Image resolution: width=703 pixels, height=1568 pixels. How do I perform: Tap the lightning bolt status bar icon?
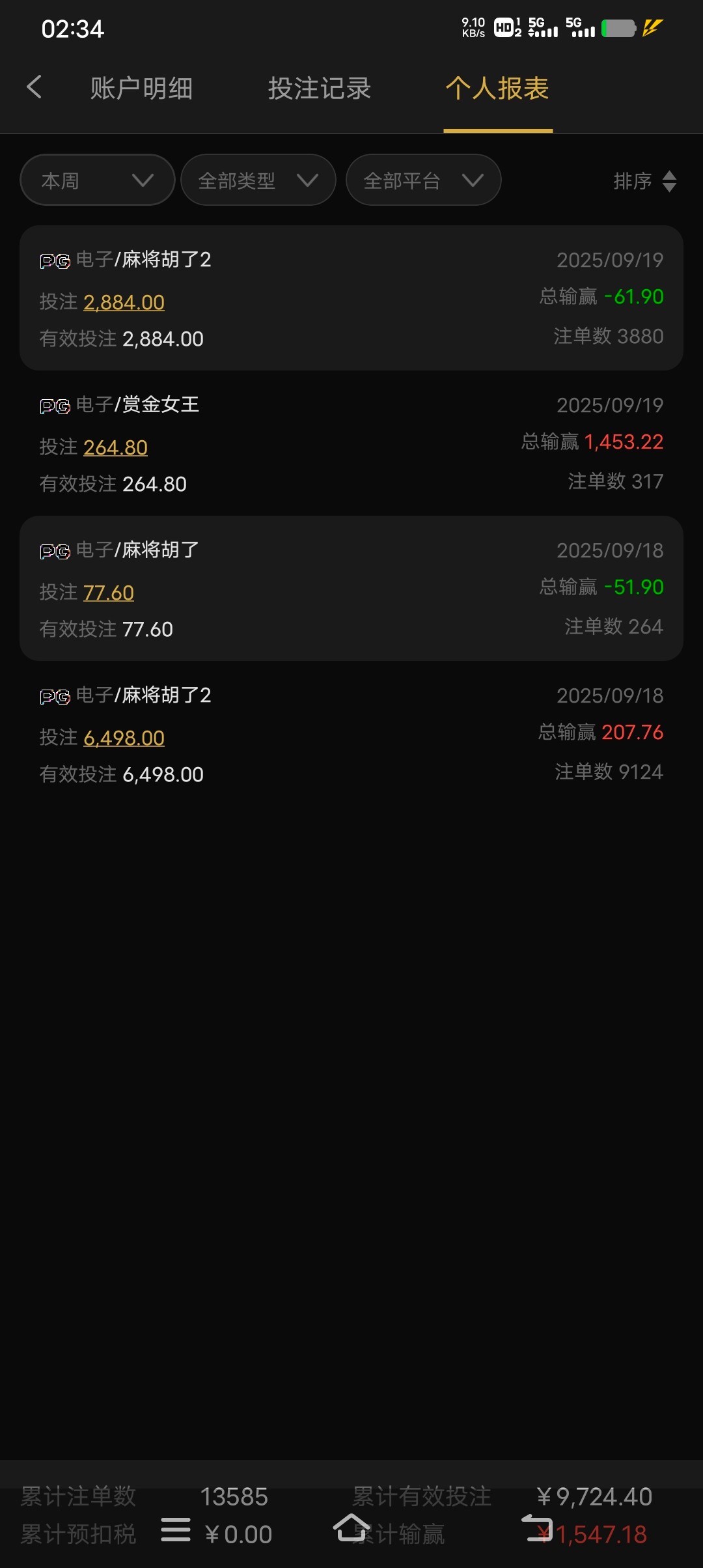click(653, 27)
